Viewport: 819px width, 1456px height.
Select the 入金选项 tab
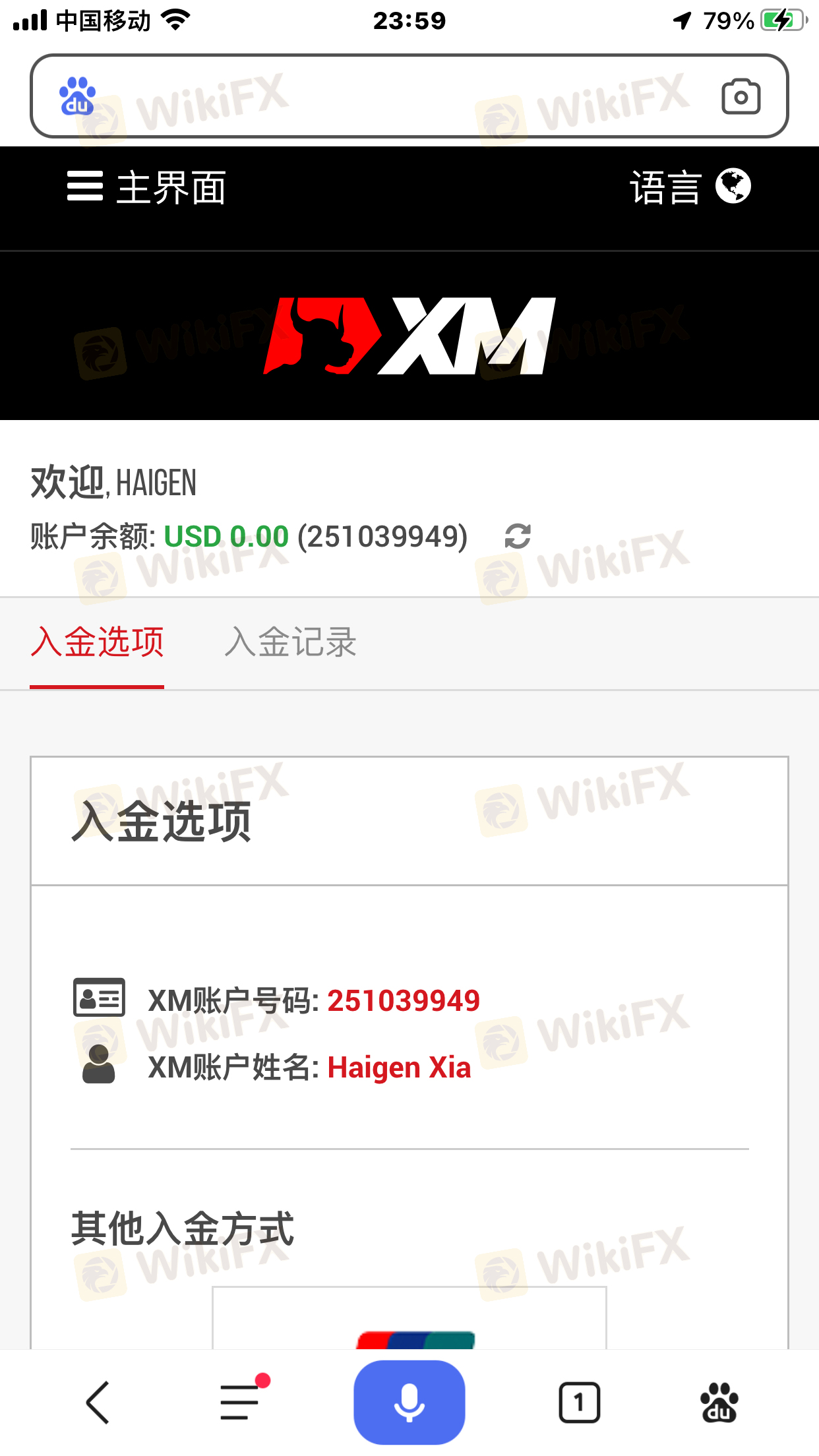click(x=97, y=642)
